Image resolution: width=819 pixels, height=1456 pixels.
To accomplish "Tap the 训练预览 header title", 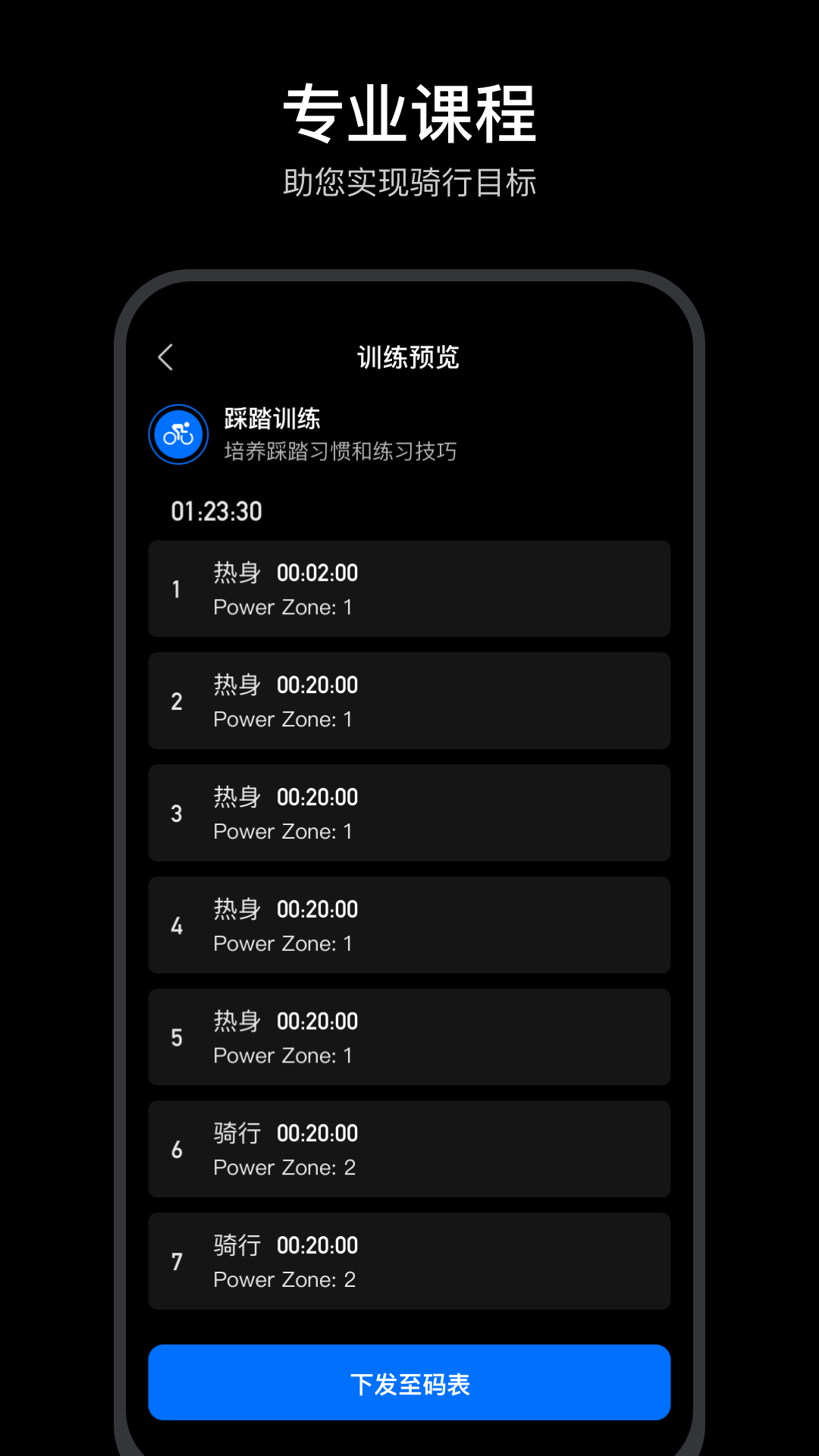I will point(409,356).
